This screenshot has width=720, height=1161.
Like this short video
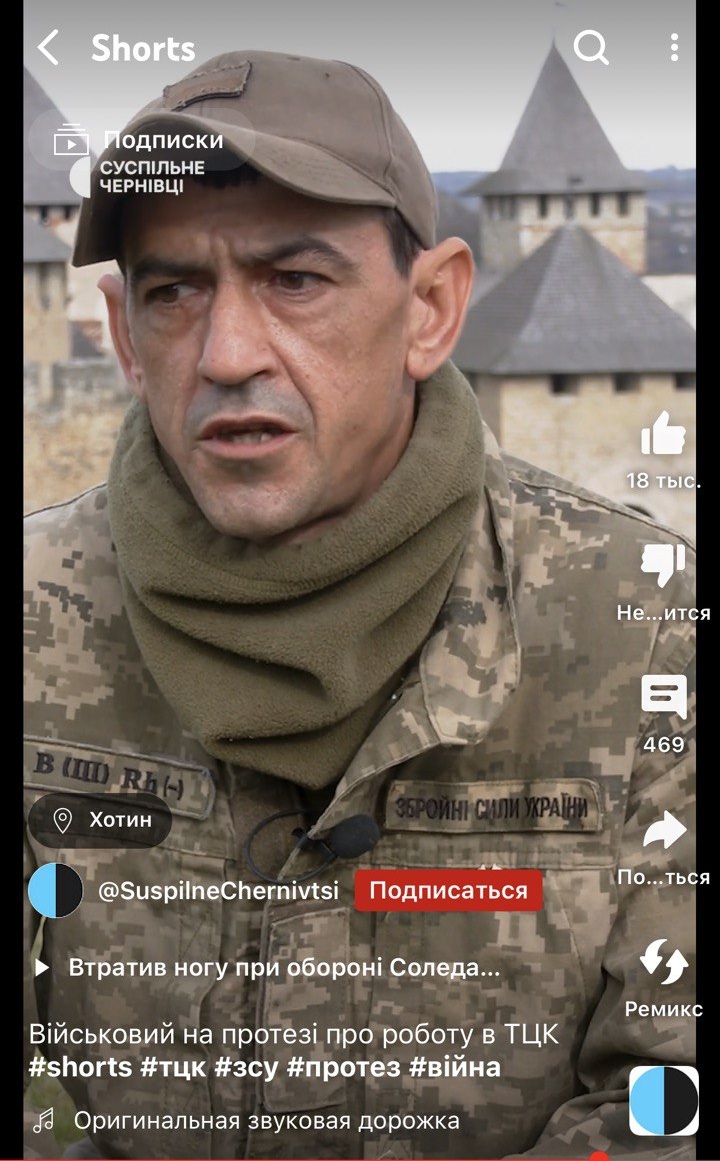662,434
